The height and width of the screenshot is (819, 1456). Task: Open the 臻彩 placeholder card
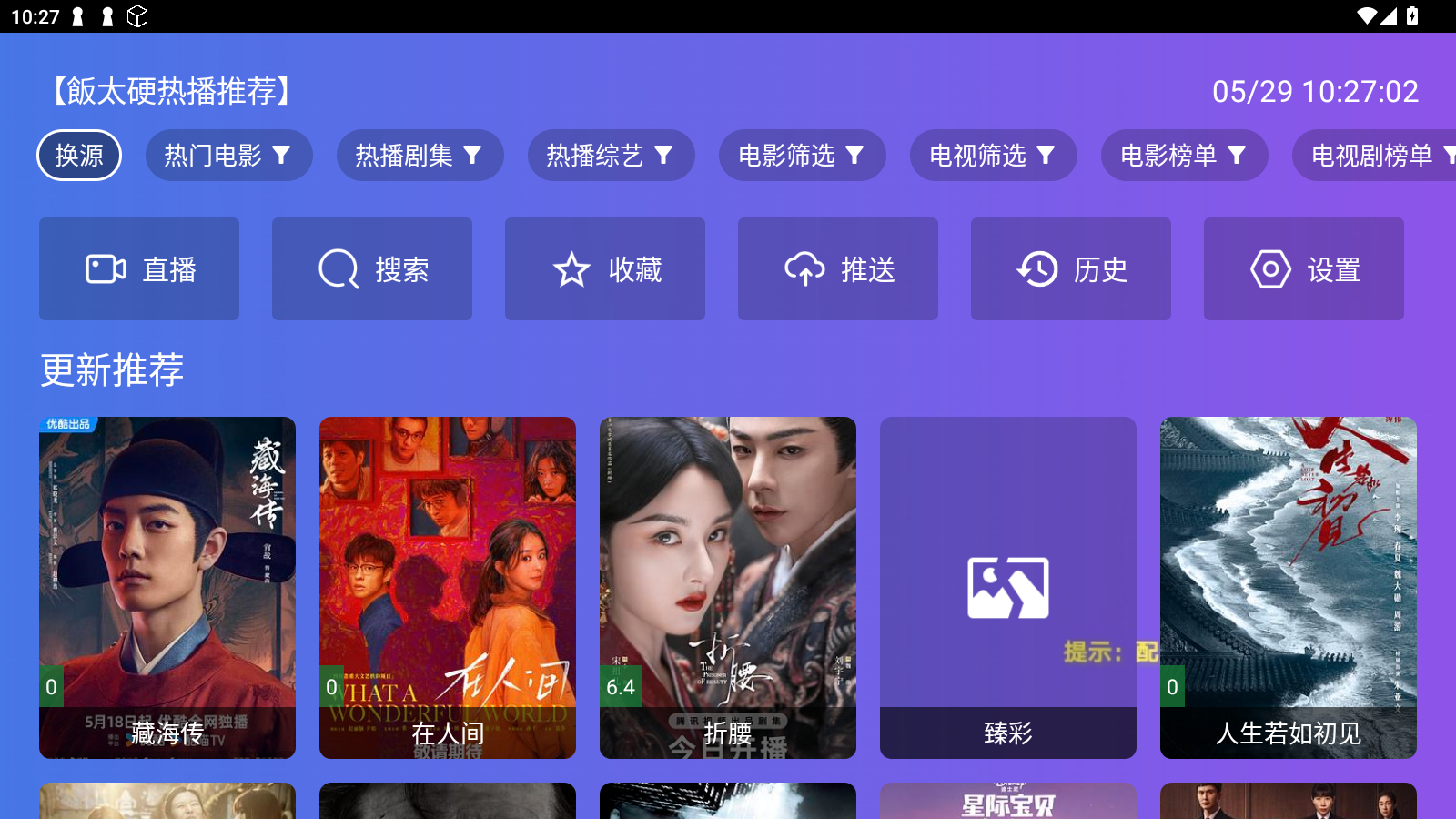coord(1008,587)
